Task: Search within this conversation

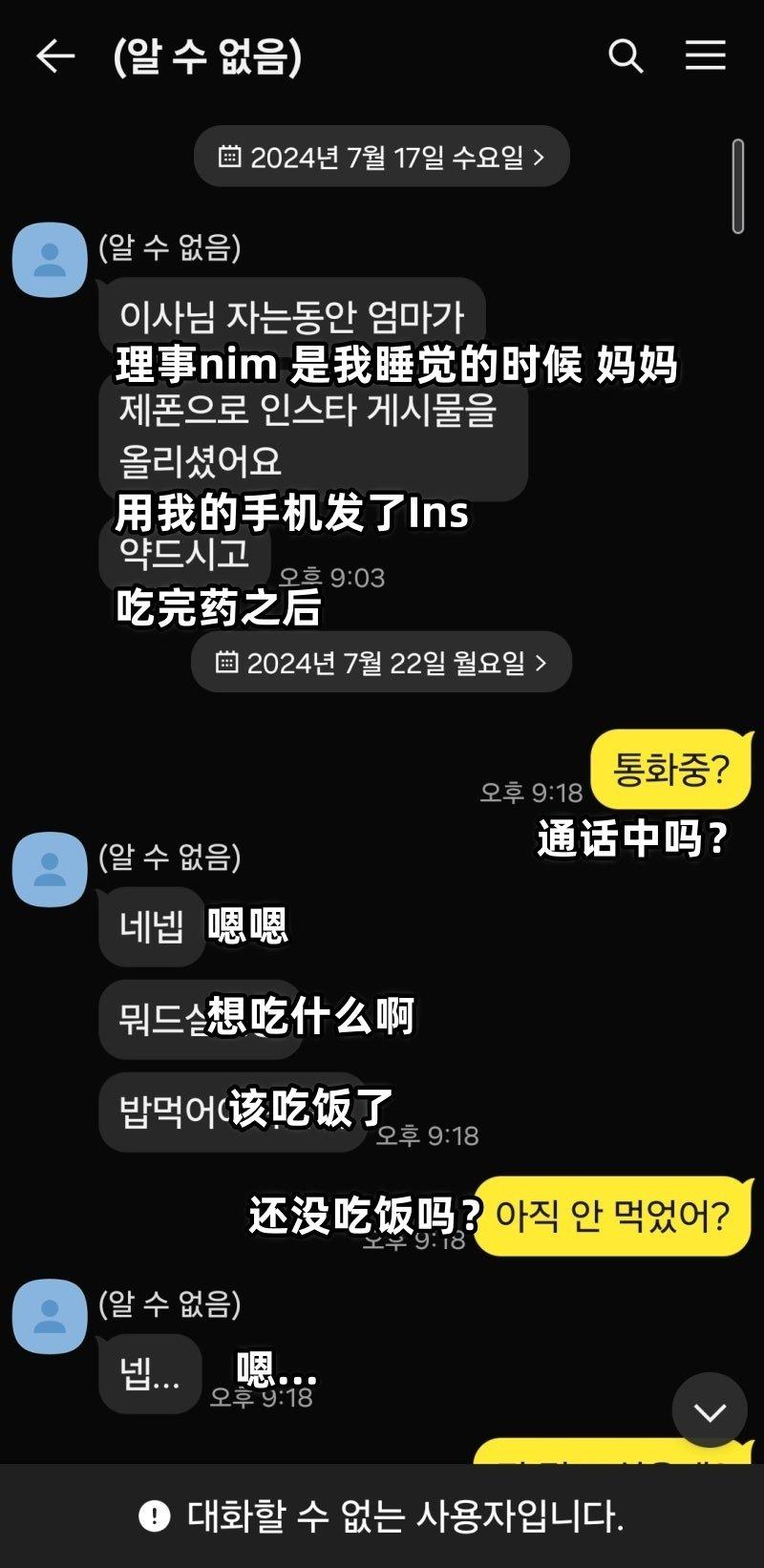Action: pyautogui.click(x=626, y=56)
